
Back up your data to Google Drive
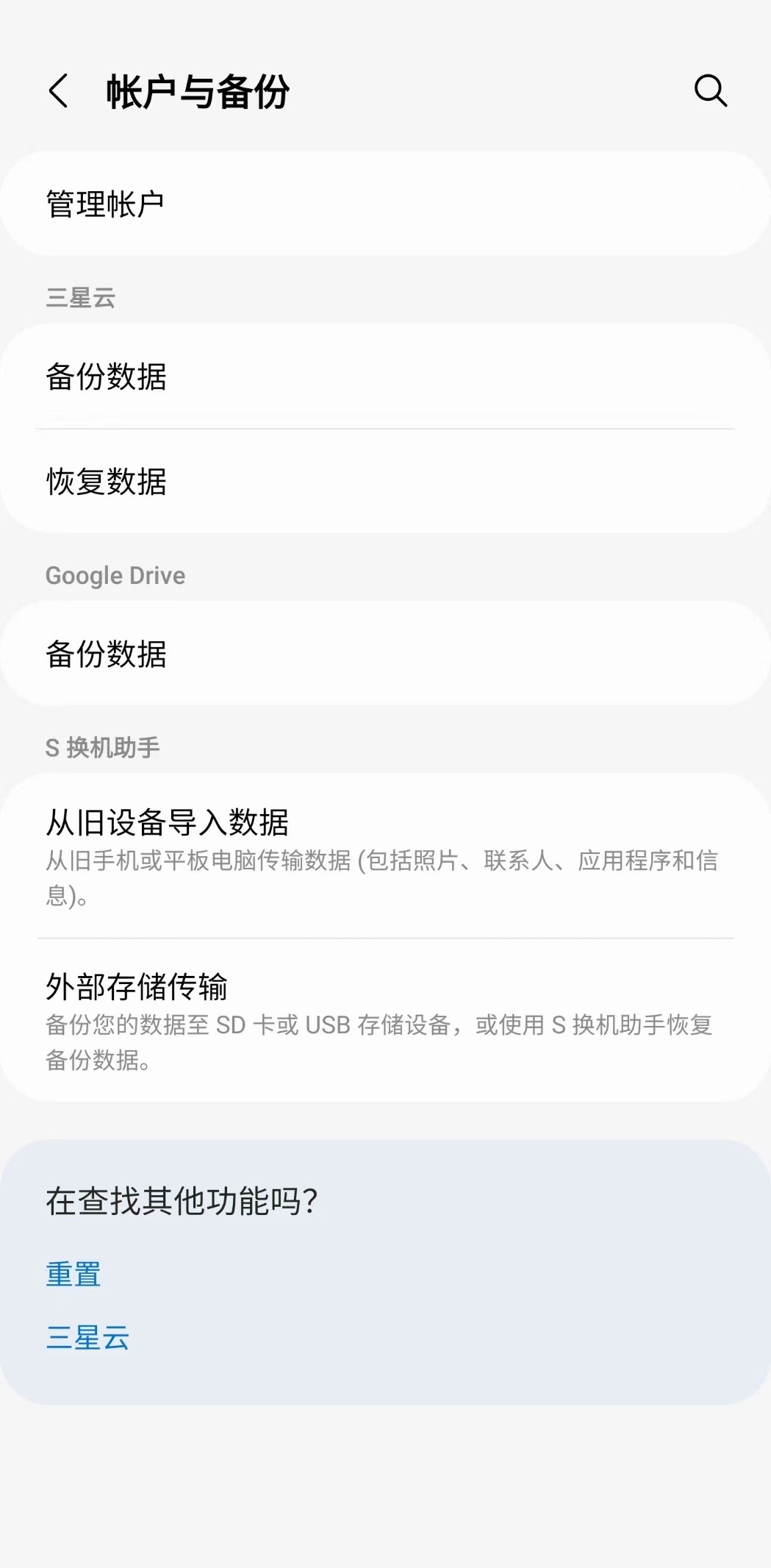[385, 655]
